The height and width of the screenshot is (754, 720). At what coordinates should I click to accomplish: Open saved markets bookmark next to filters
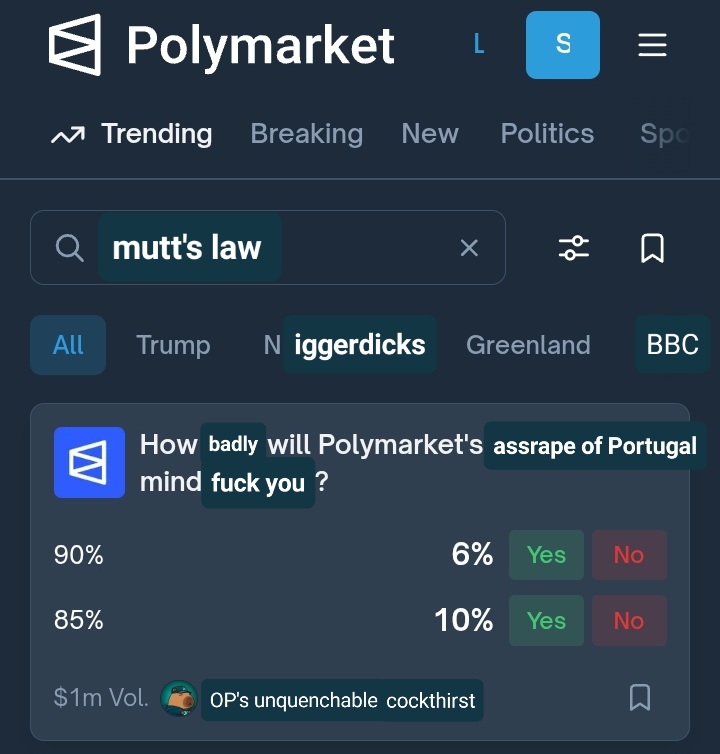pos(652,248)
